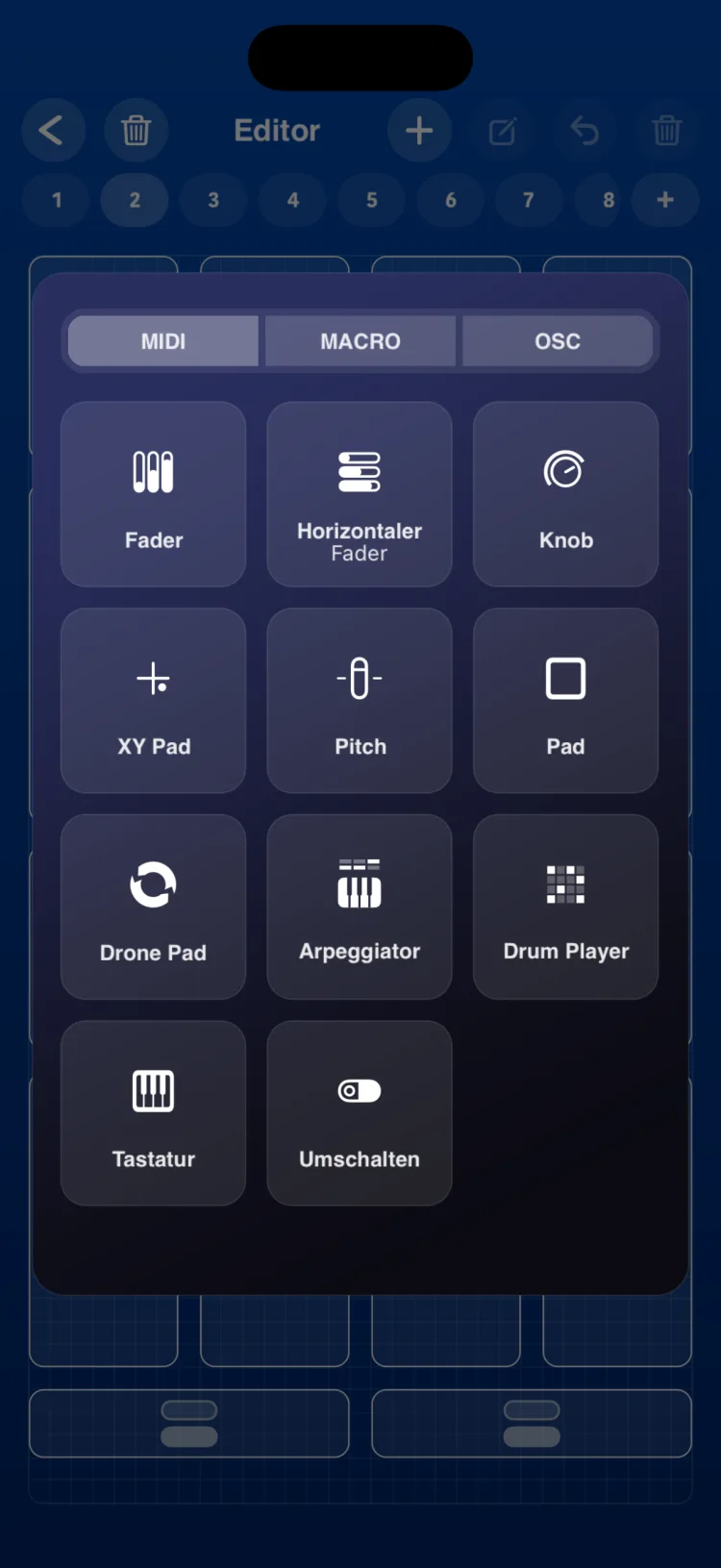
Task: Select the Pitch control
Action: [x=360, y=701]
